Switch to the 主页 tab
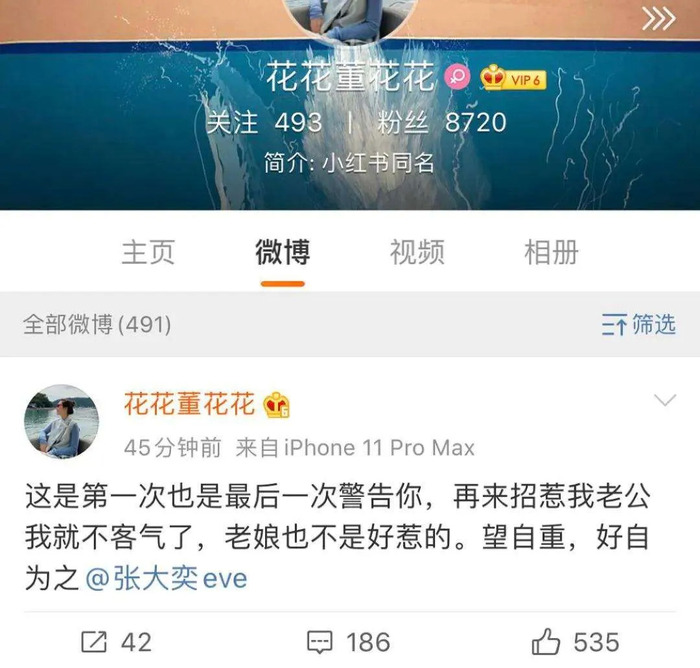Image resolution: width=700 pixels, height=668 pixels. (148, 252)
